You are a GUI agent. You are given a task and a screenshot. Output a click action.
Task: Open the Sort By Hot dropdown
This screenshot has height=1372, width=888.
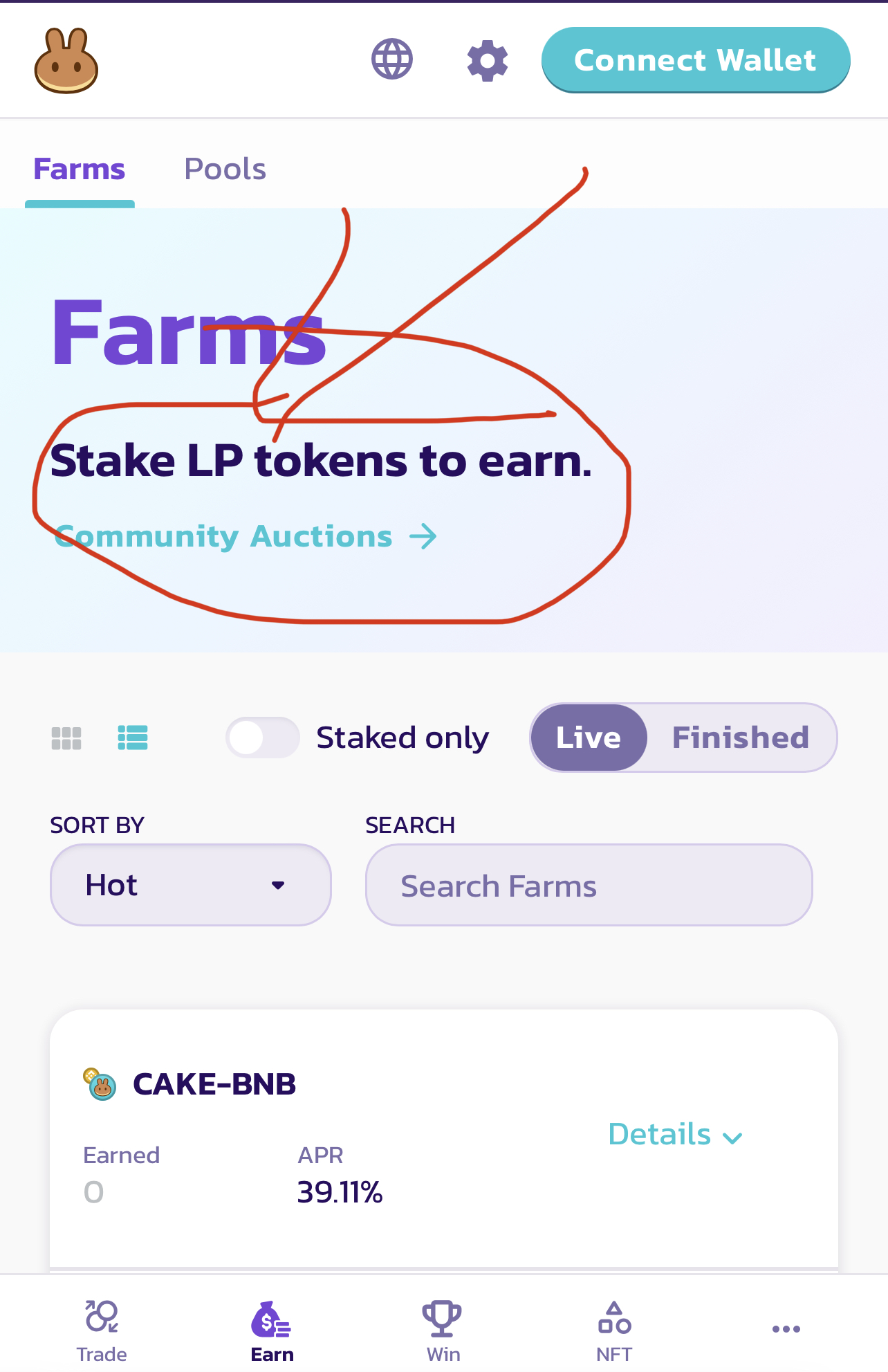tap(190, 885)
